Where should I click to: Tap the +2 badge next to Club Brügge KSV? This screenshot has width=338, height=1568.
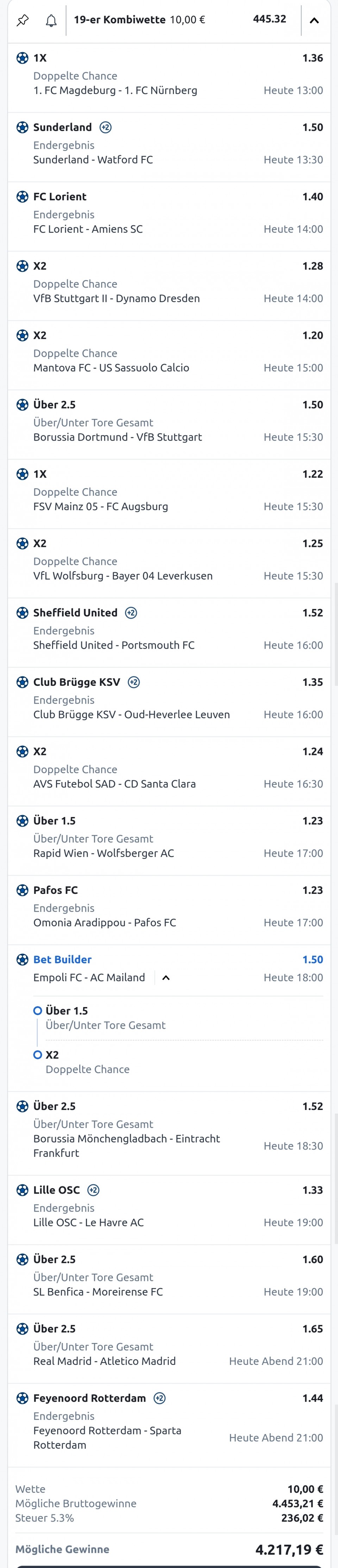click(x=134, y=682)
